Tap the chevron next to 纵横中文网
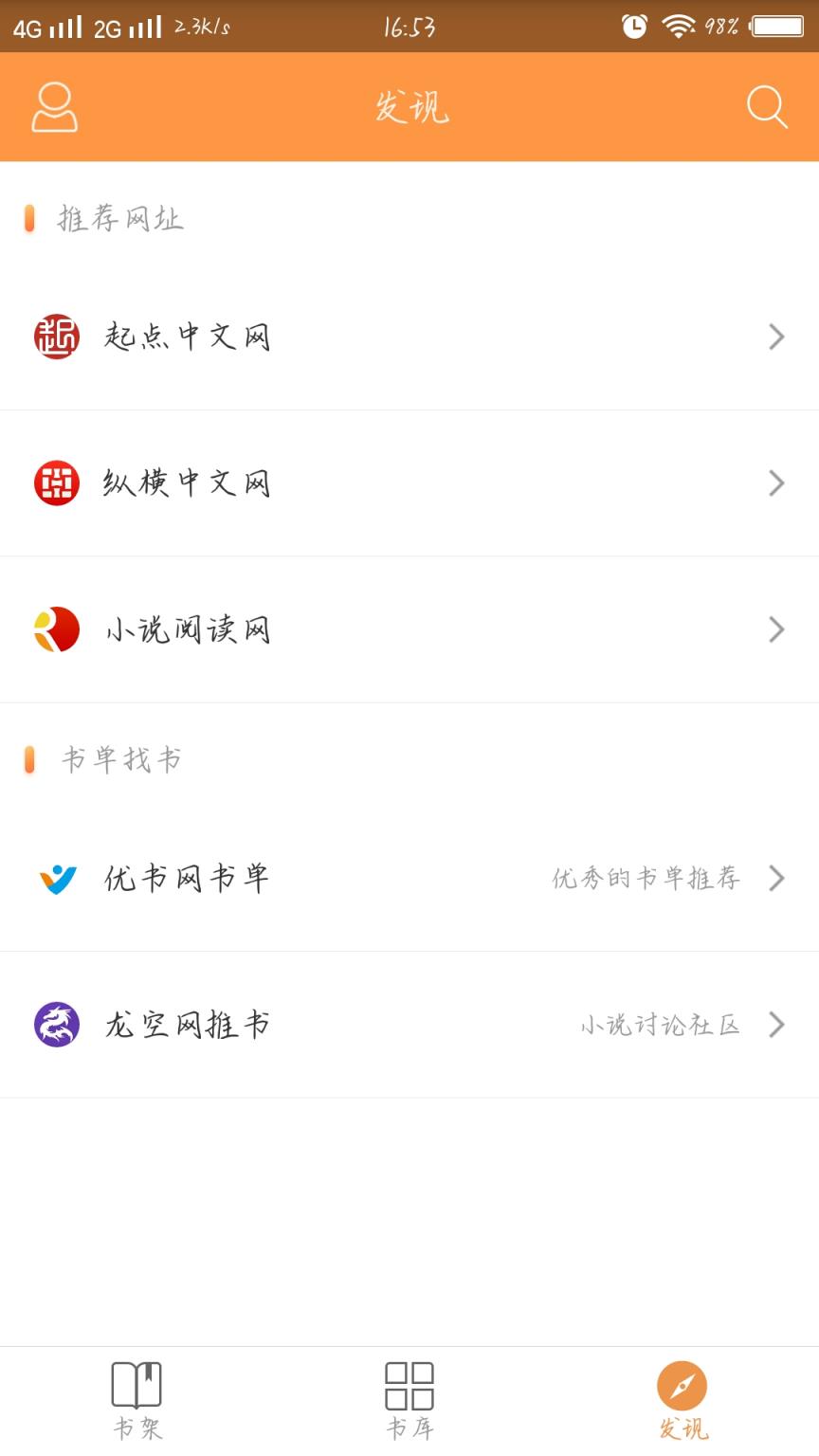The image size is (819, 1456). pyautogui.click(x=777, y=483)
